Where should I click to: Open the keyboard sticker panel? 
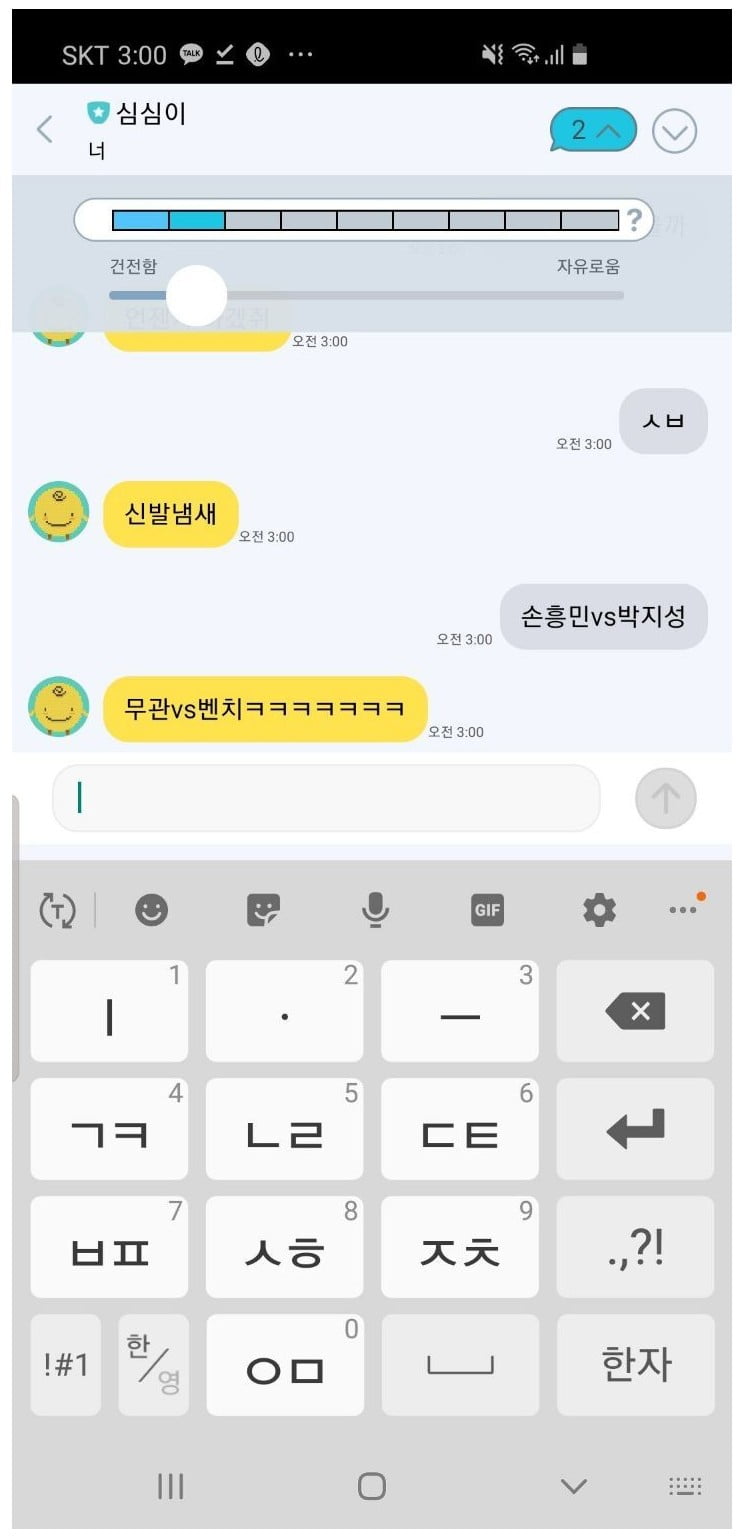[264, 910]
